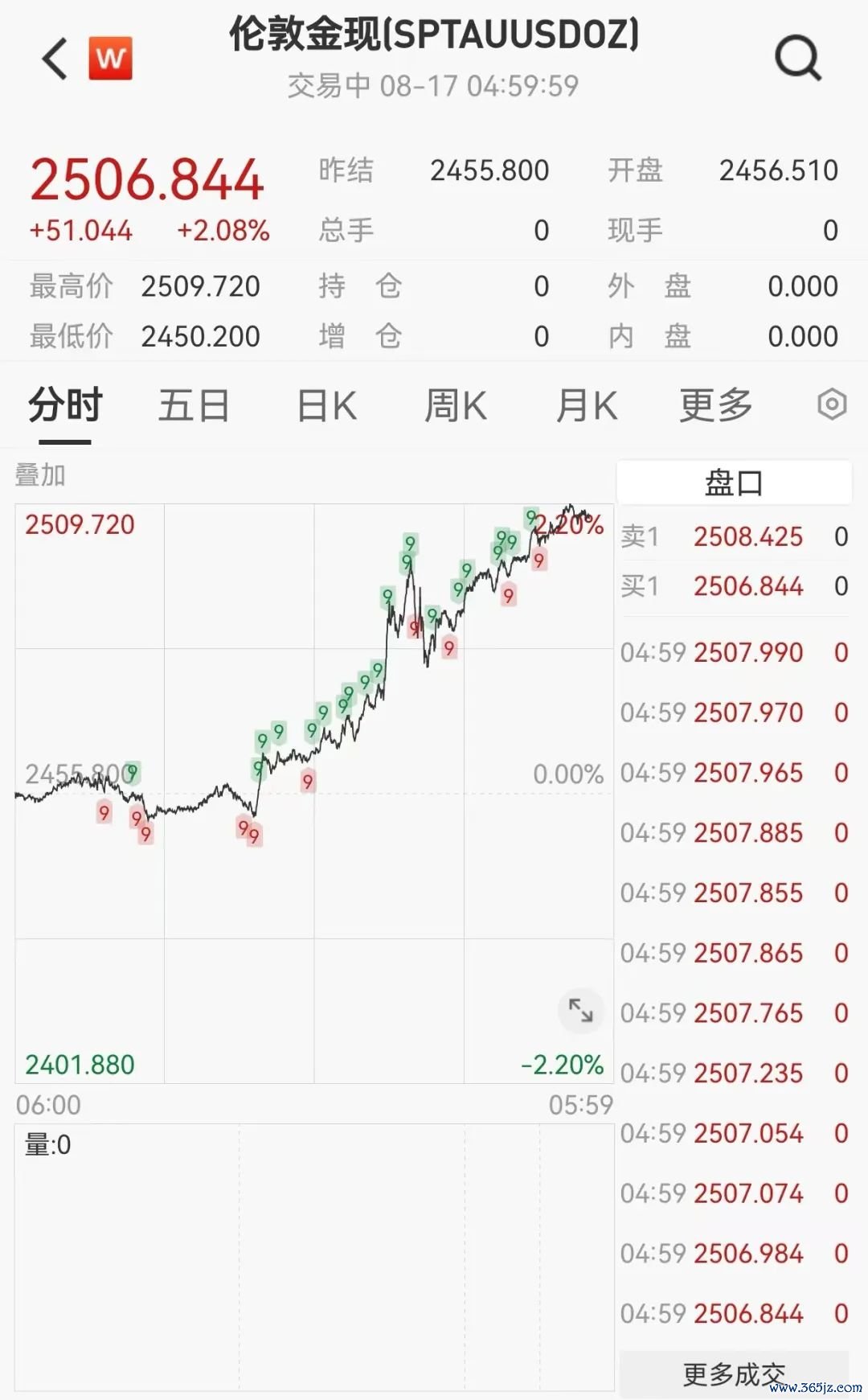Open the 盘口 panel selector

pyautogui.click(x=734, y=482)
